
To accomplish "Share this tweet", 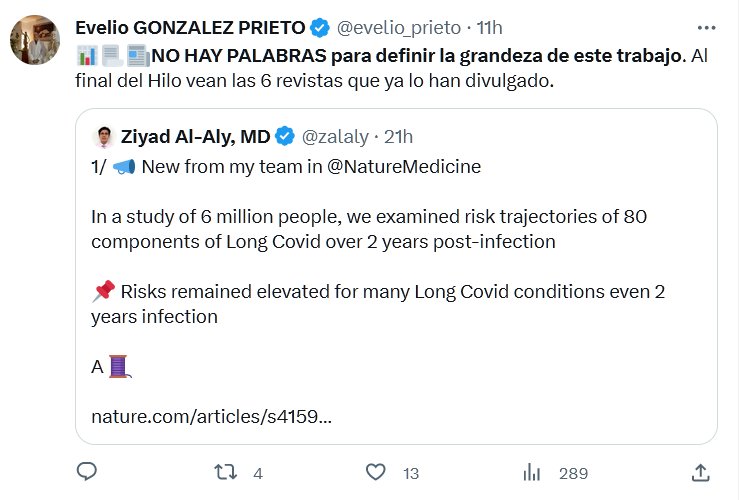I will point(701,472).
